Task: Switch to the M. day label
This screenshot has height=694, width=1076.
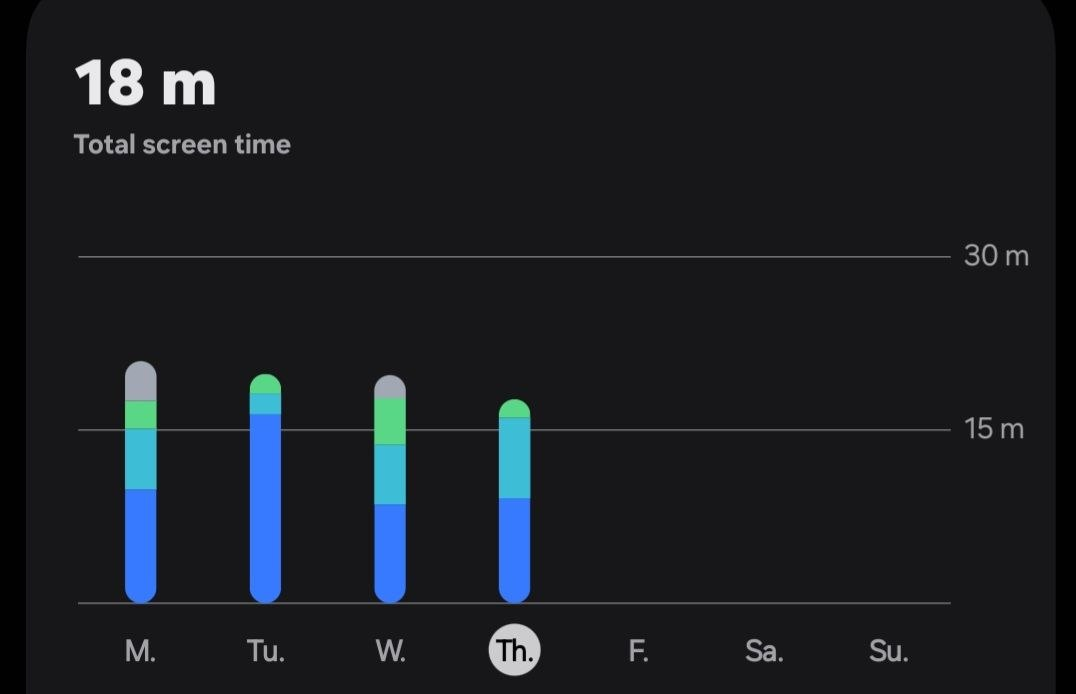Action: pyautogui.click(x=141, y=650)
